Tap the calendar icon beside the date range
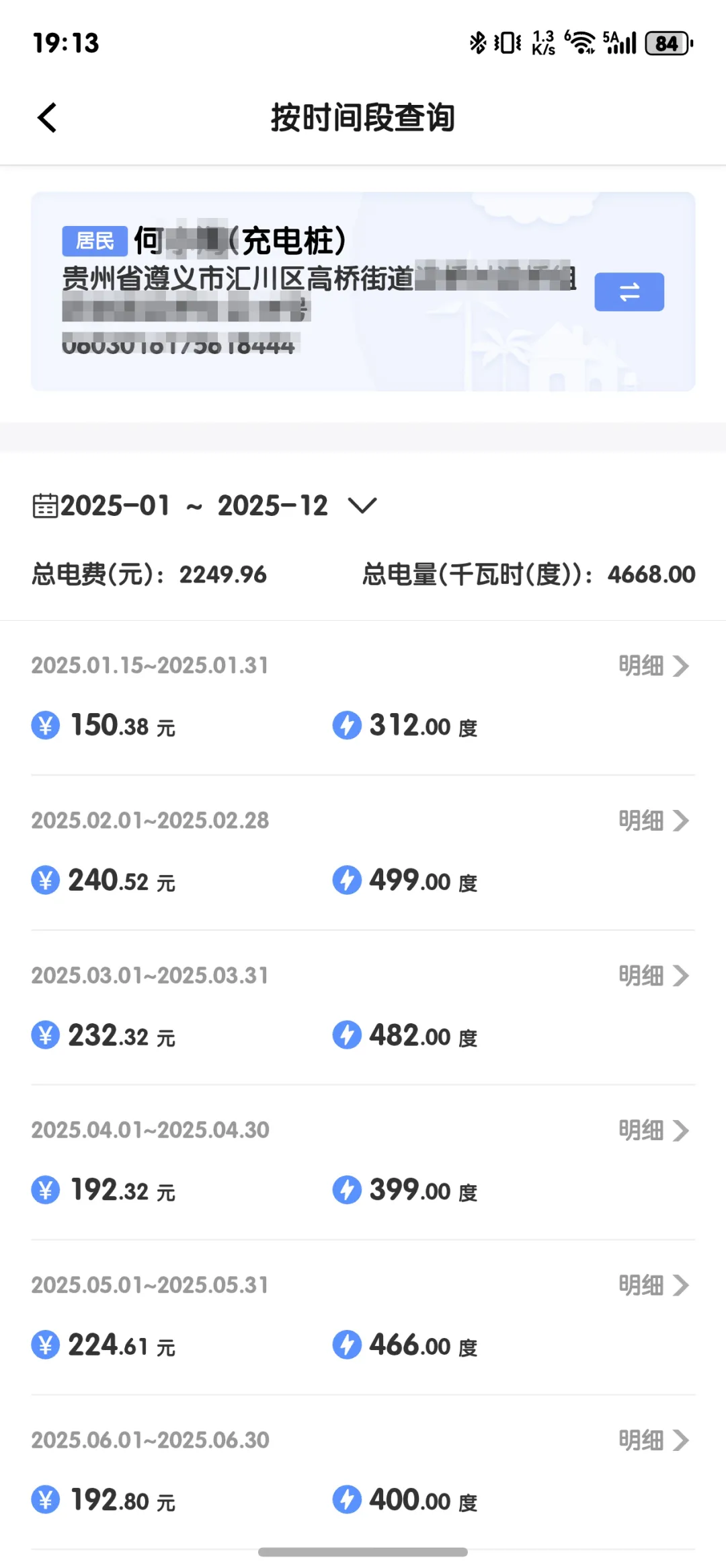This screenshot has height=1568, width=726. tap(44, 505)
